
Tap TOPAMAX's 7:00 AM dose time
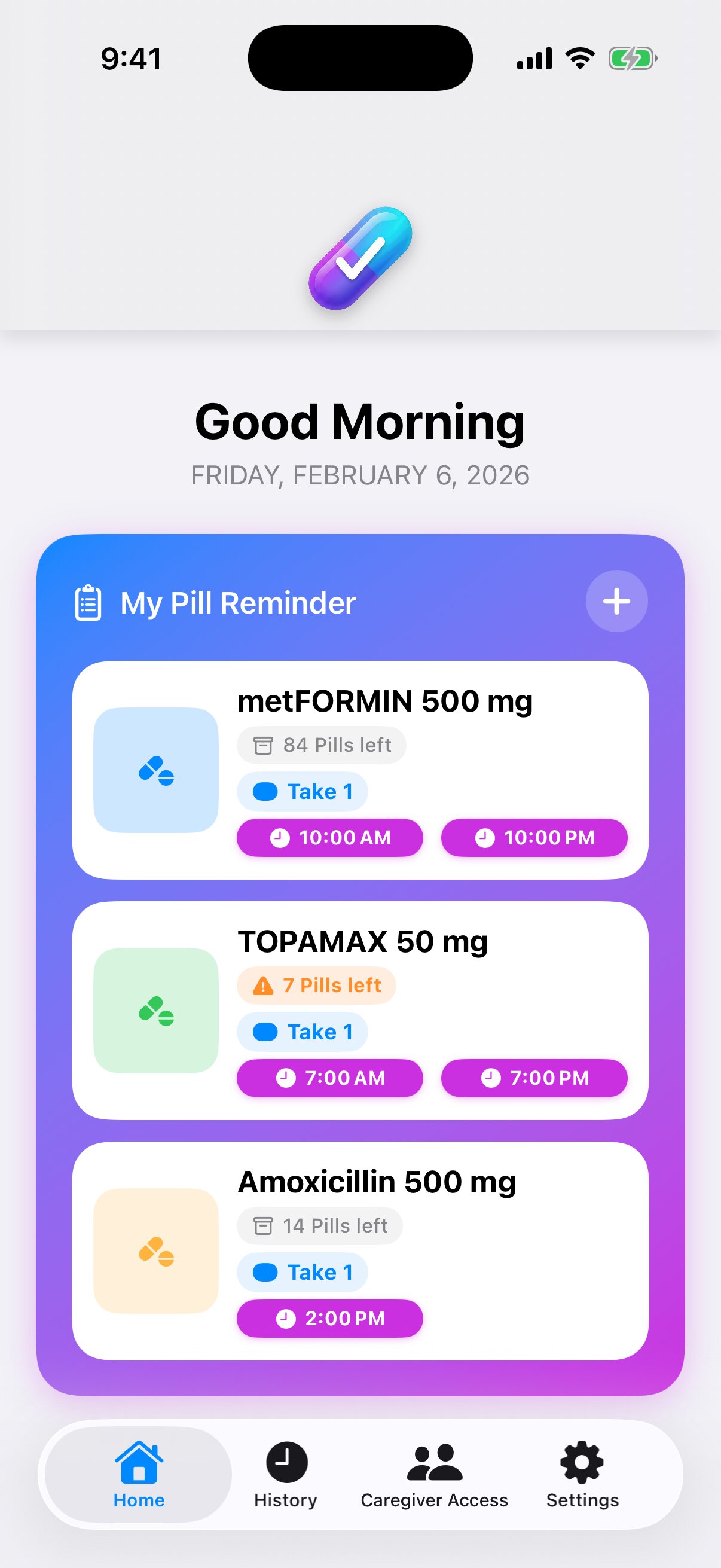330,1078
